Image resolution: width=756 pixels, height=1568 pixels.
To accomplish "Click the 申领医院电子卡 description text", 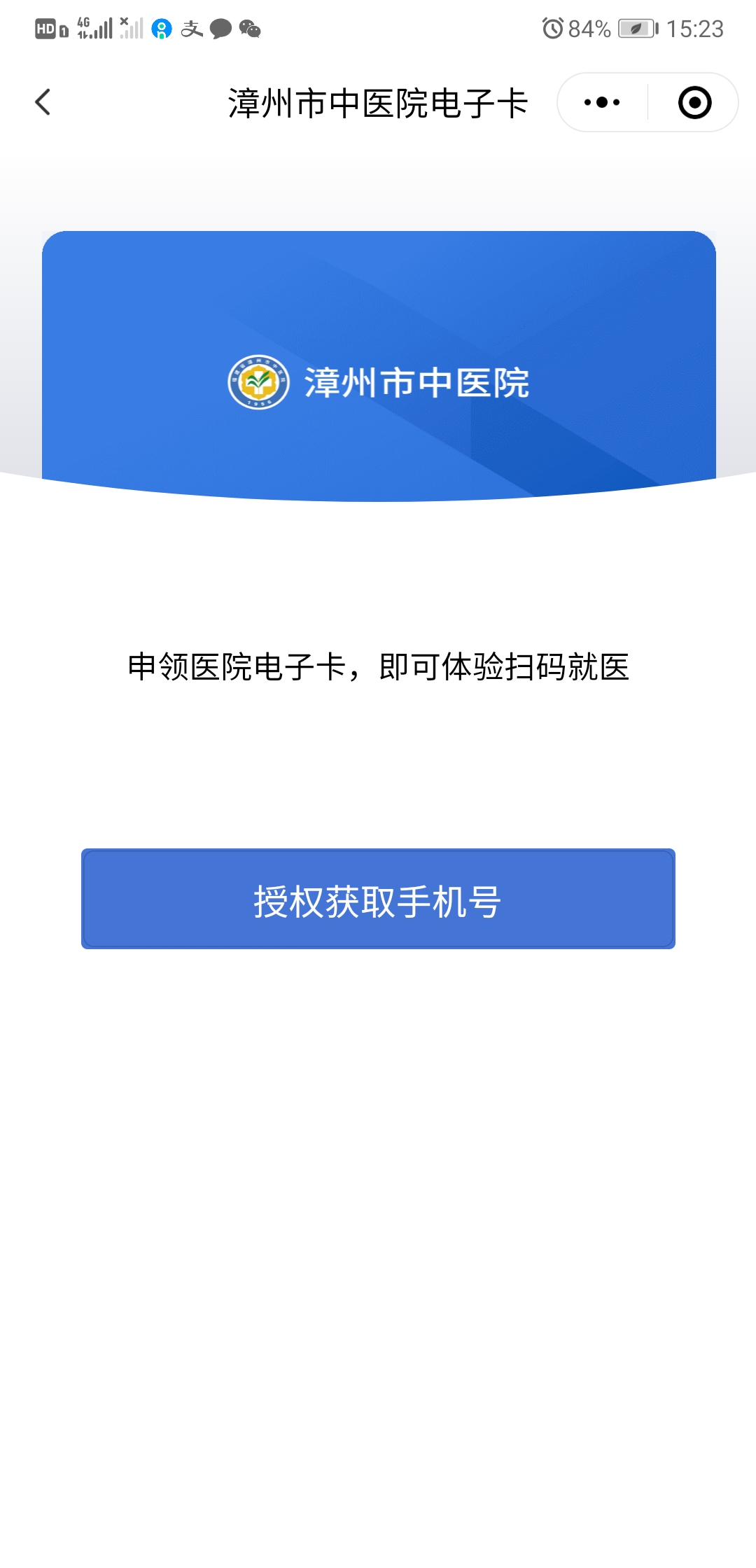I will pos(378,668).
